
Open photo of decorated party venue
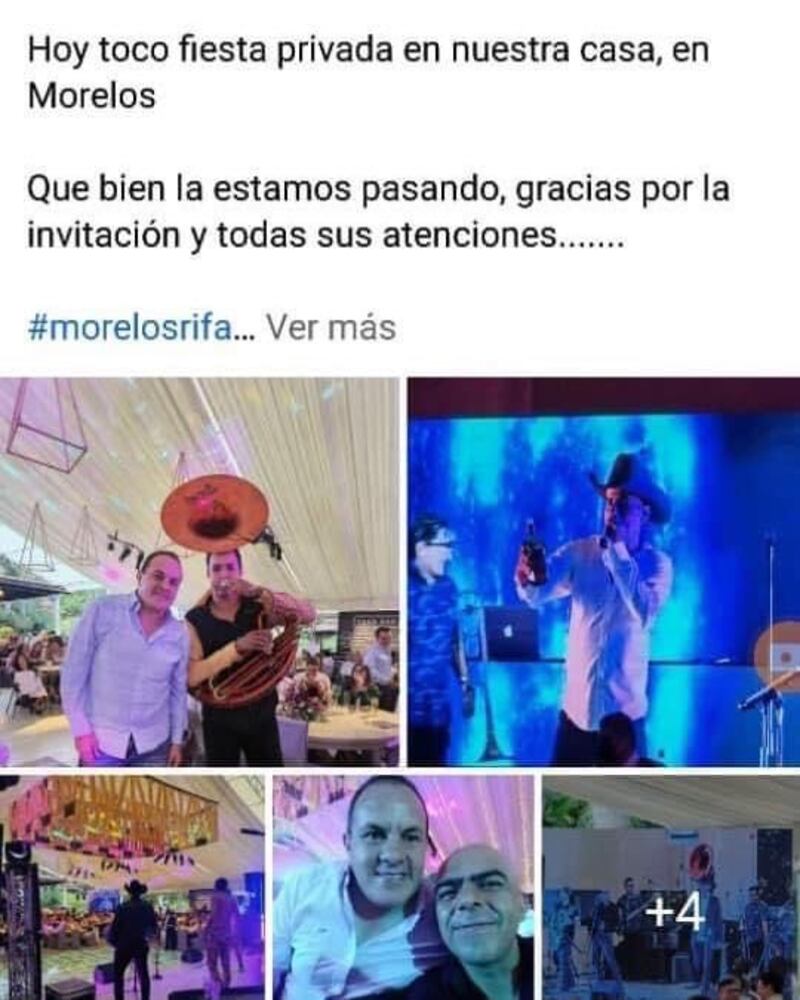pyautogui.click(x=132, y=886)
